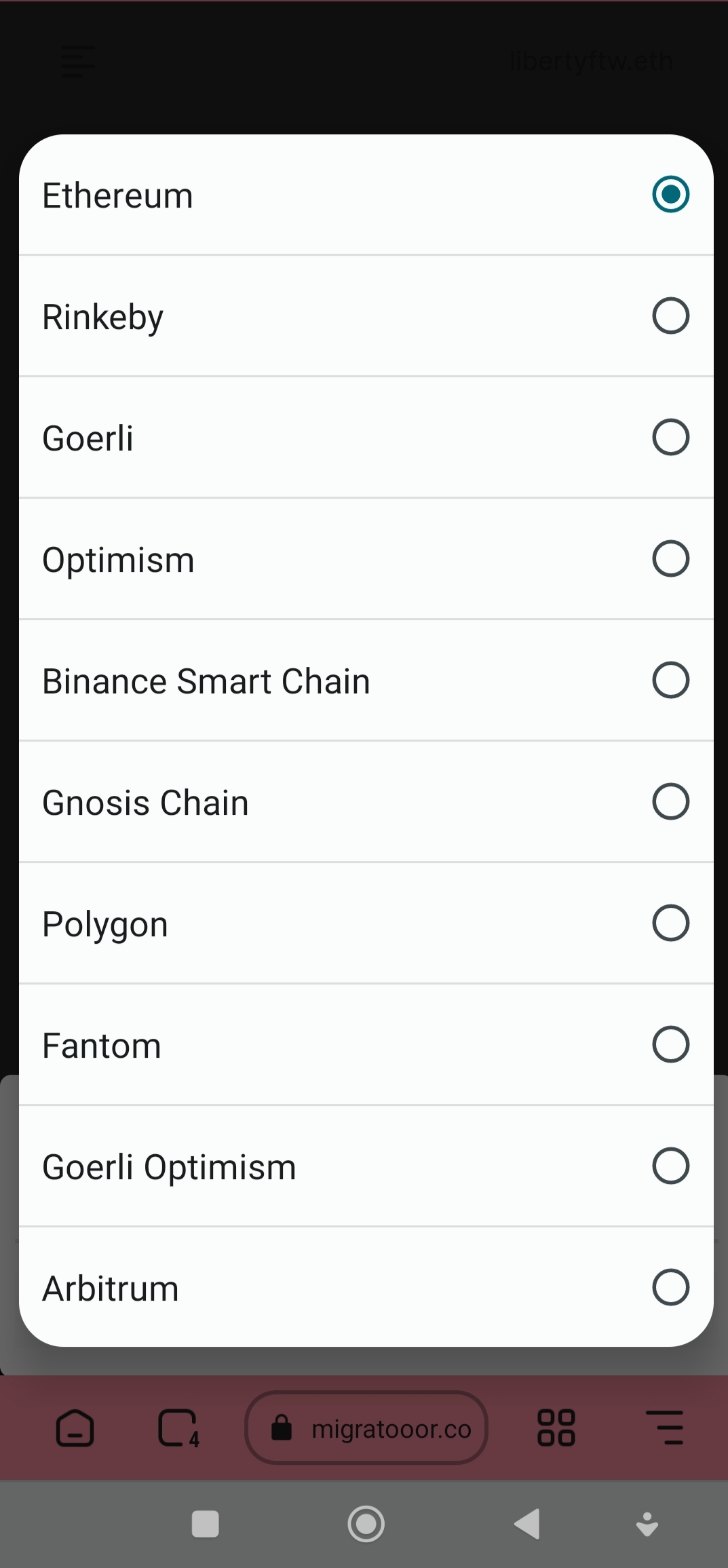The image size is (728, 1568).
Task: Open the browser menu icon
Action: [664, 1428]
